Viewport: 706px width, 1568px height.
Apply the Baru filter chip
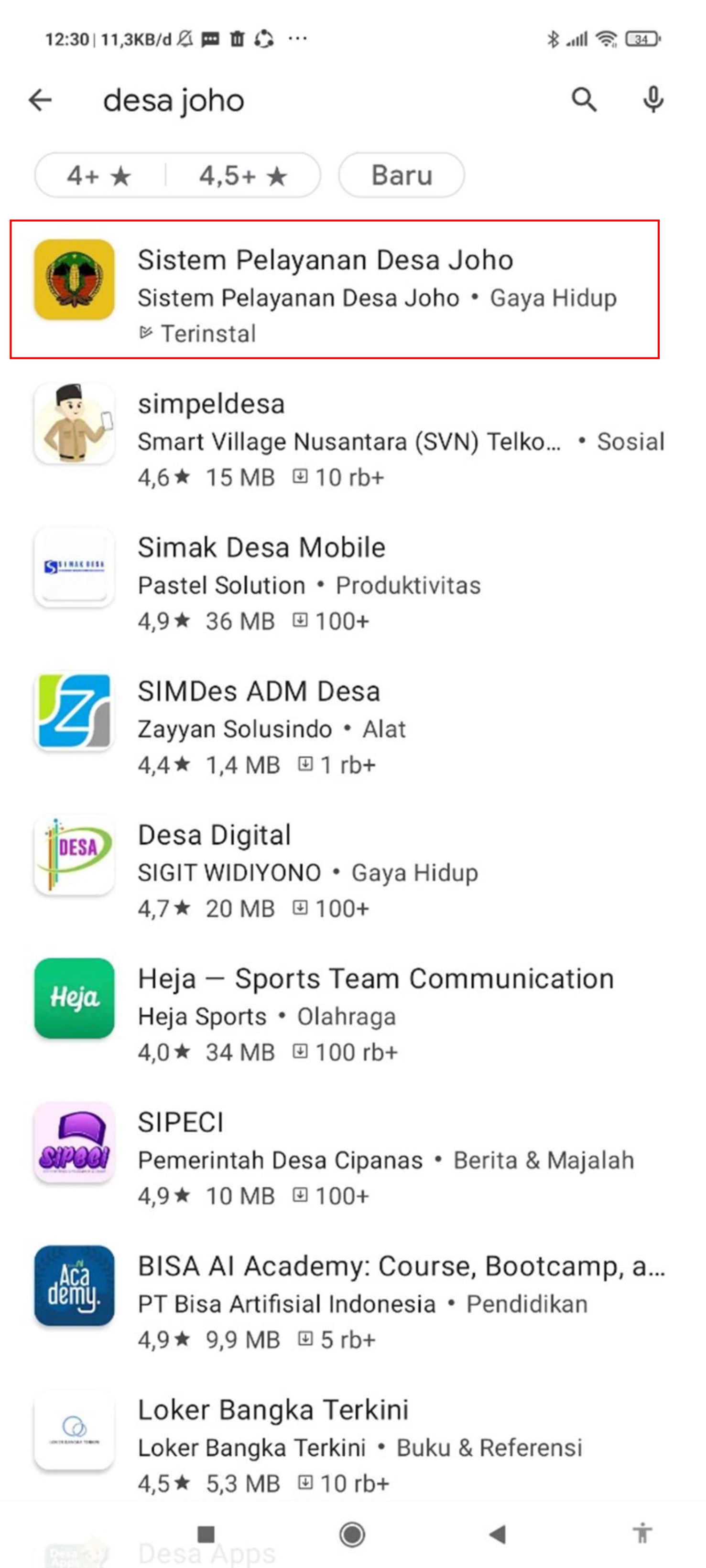(x=402, y=175)
